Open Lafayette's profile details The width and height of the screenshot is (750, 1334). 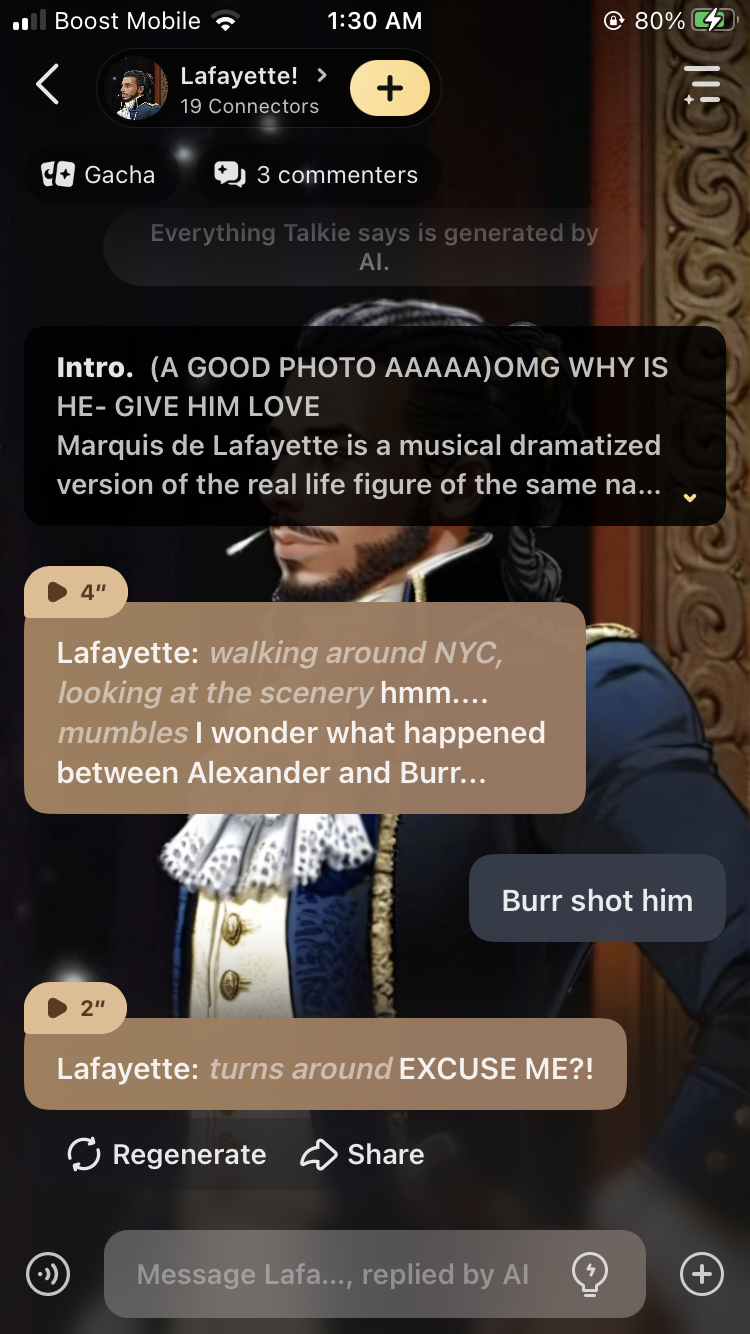click(x=248, y=89)
